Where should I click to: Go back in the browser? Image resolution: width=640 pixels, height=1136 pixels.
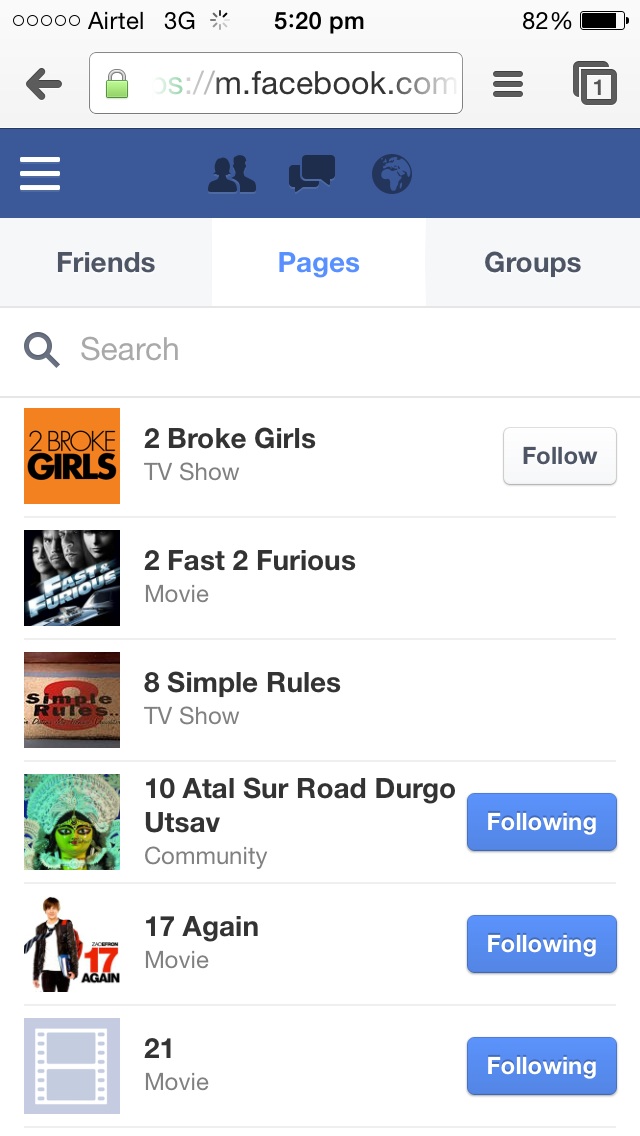click(x=43, y=84)
